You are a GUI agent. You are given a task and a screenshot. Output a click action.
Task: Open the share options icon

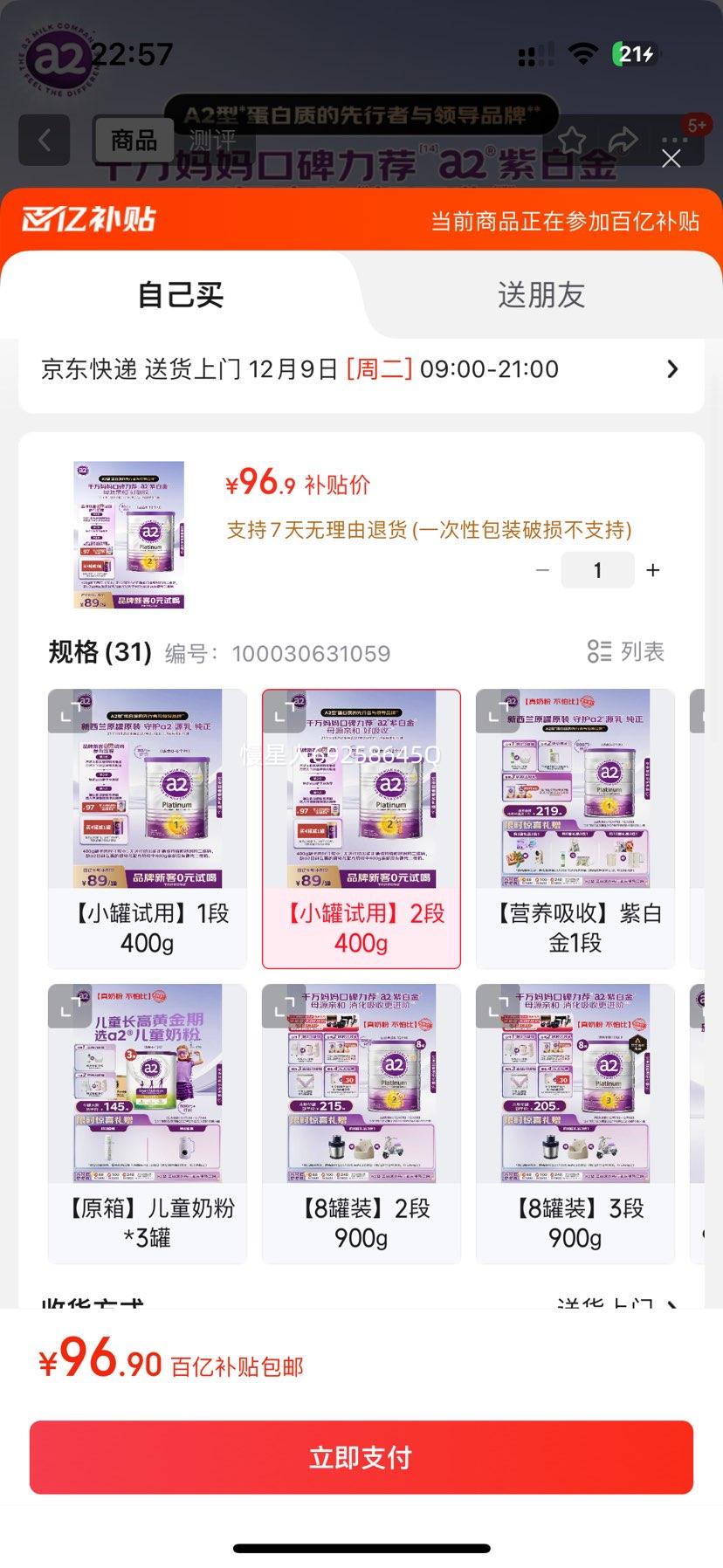click(x=623, y=138)
